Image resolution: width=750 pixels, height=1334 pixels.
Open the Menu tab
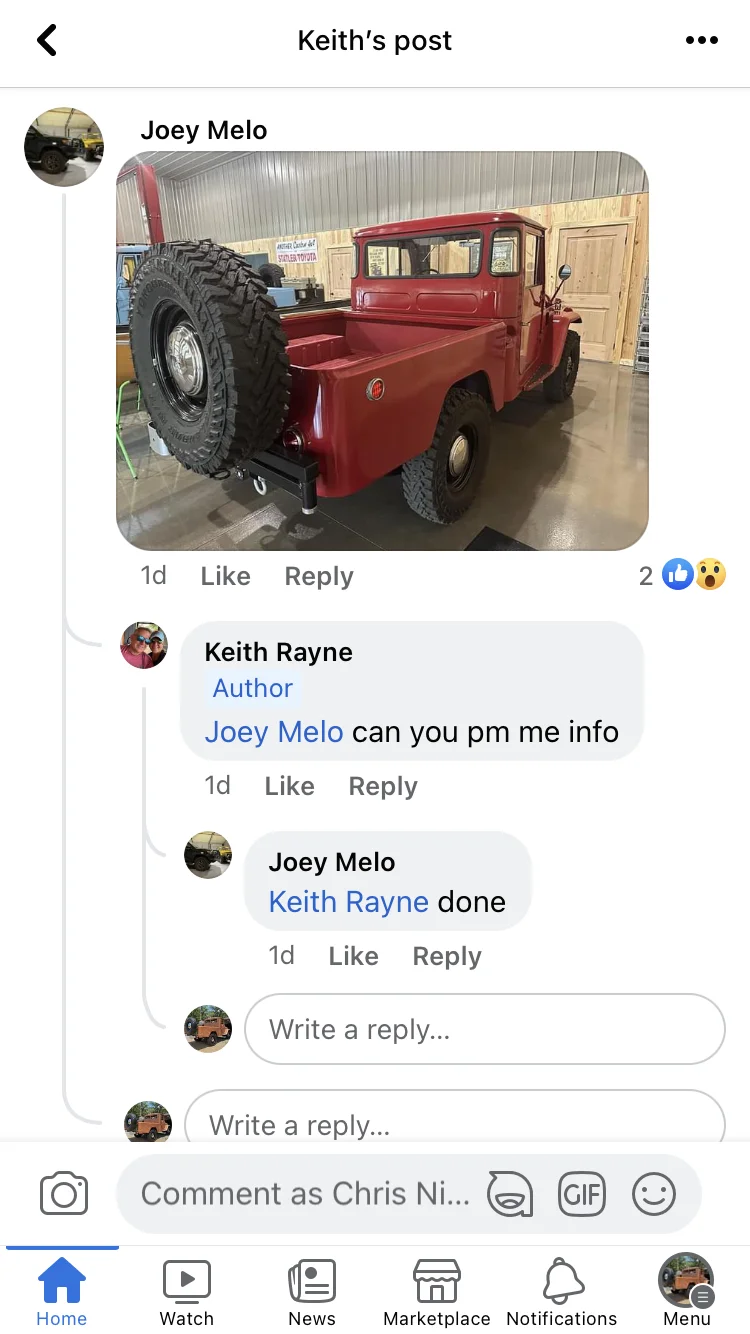(x=686, y=1292)
